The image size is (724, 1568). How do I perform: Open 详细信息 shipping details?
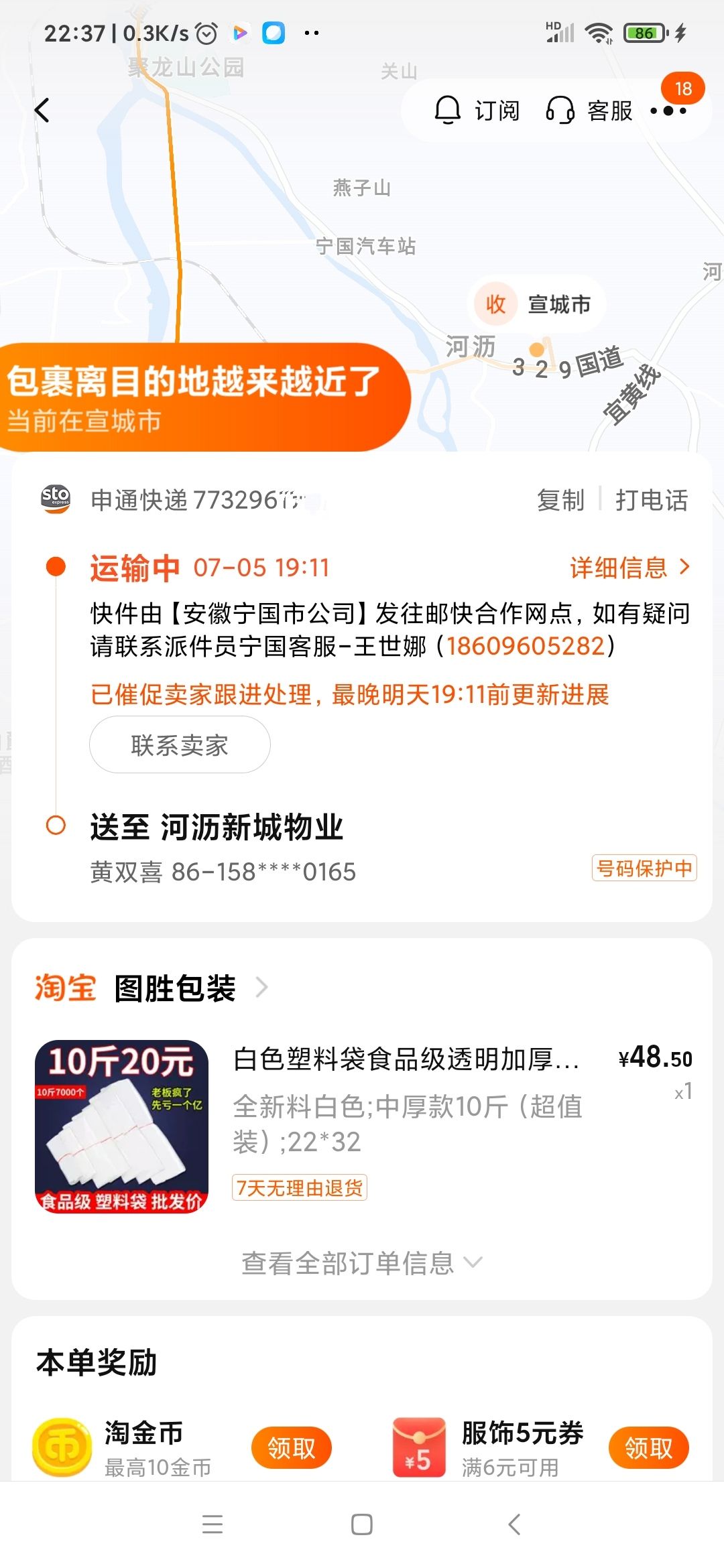click(629, 568)
